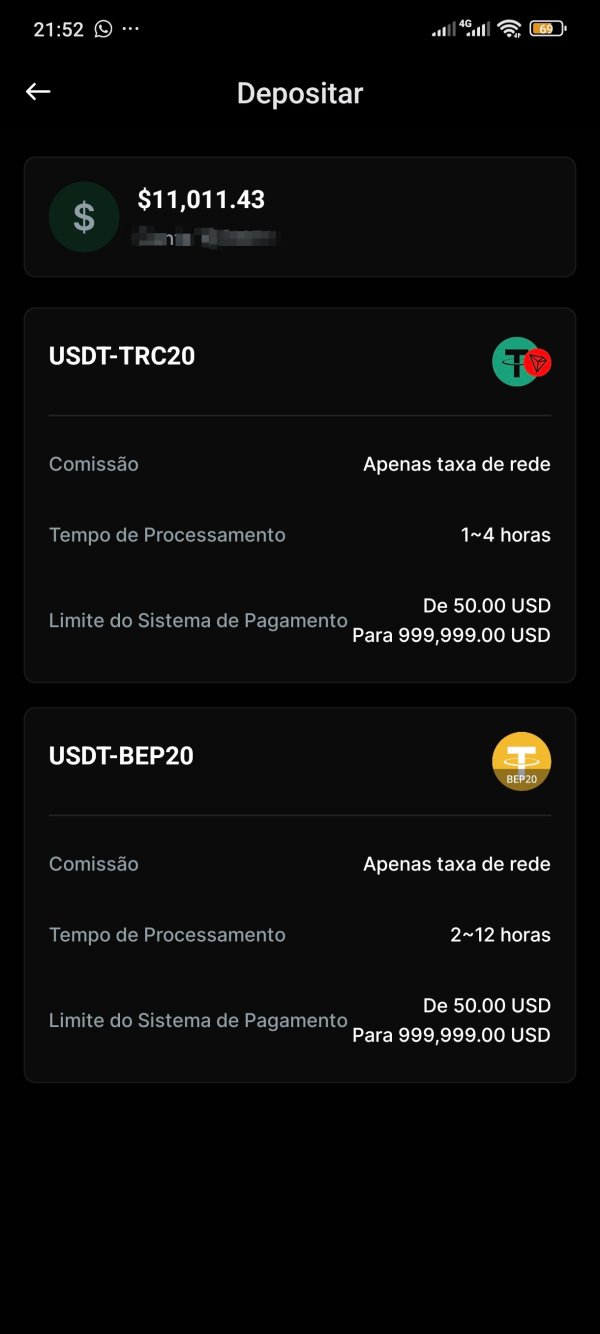Open the $11,011.43 account card

[300, 216]
